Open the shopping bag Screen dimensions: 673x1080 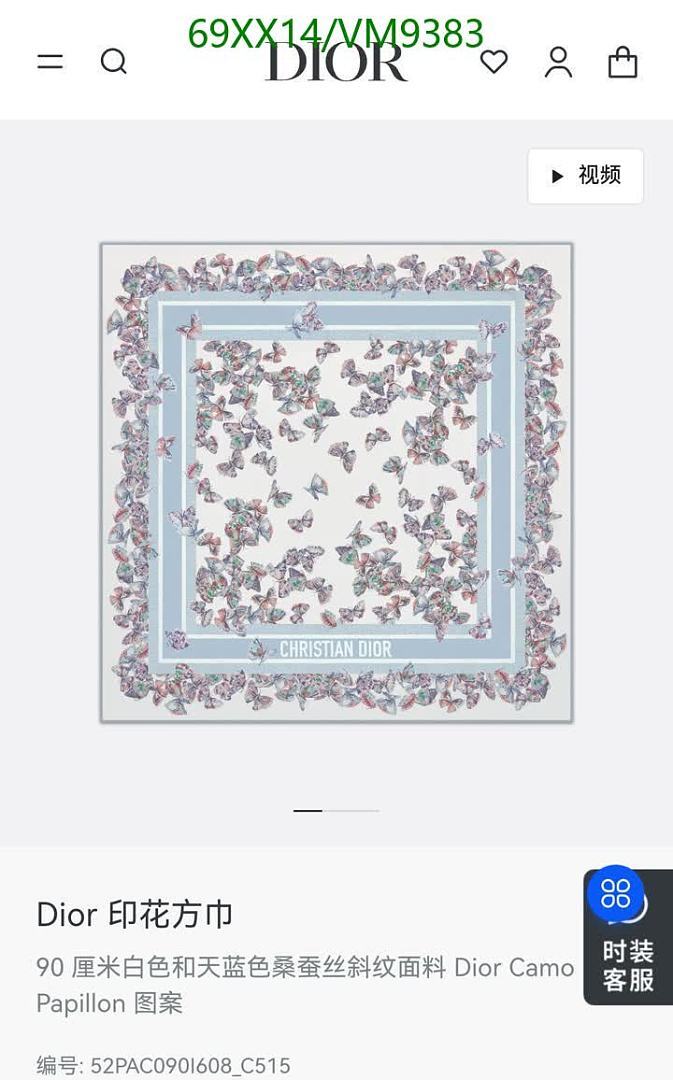click(x=622, y=62)
